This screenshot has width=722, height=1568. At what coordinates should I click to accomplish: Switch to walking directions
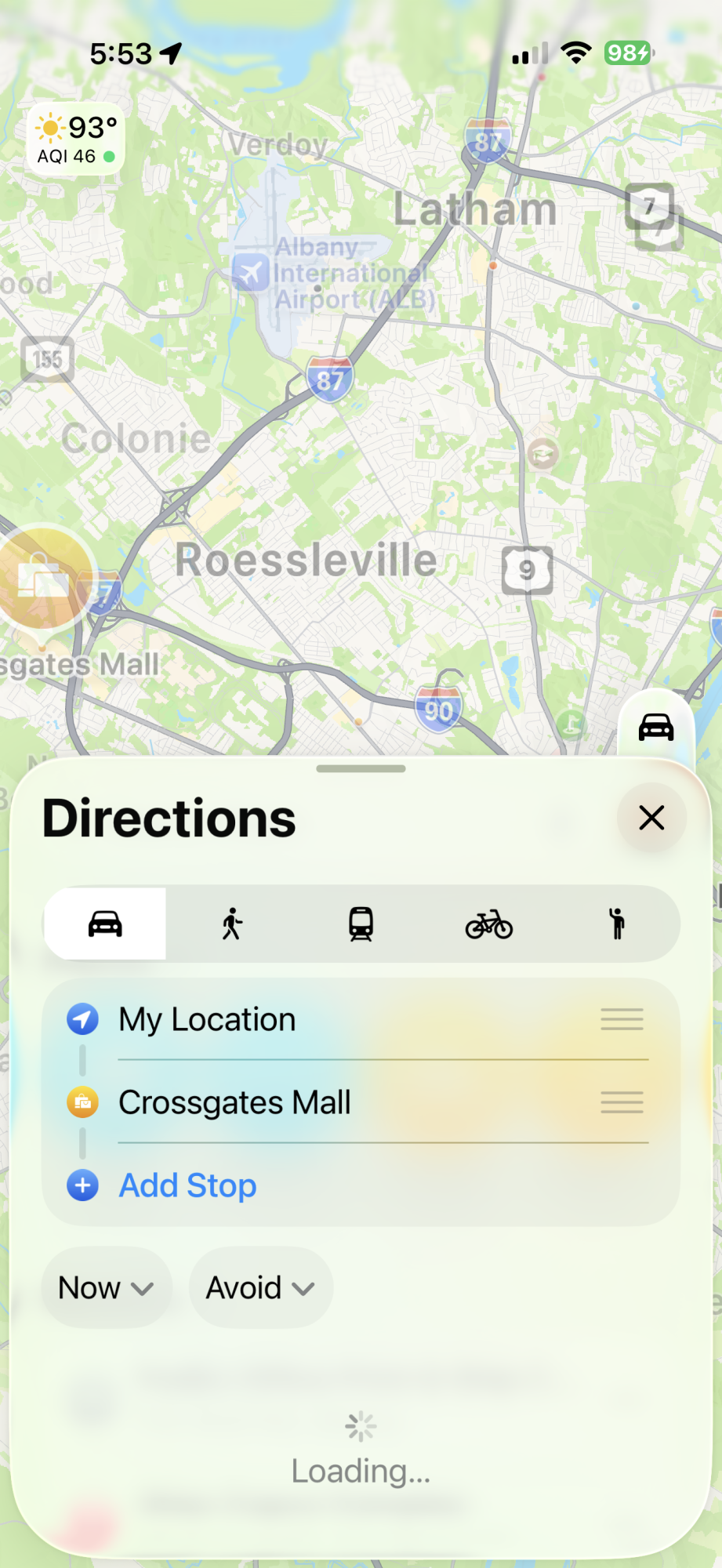pyautogui.click(x=232, y=924)
